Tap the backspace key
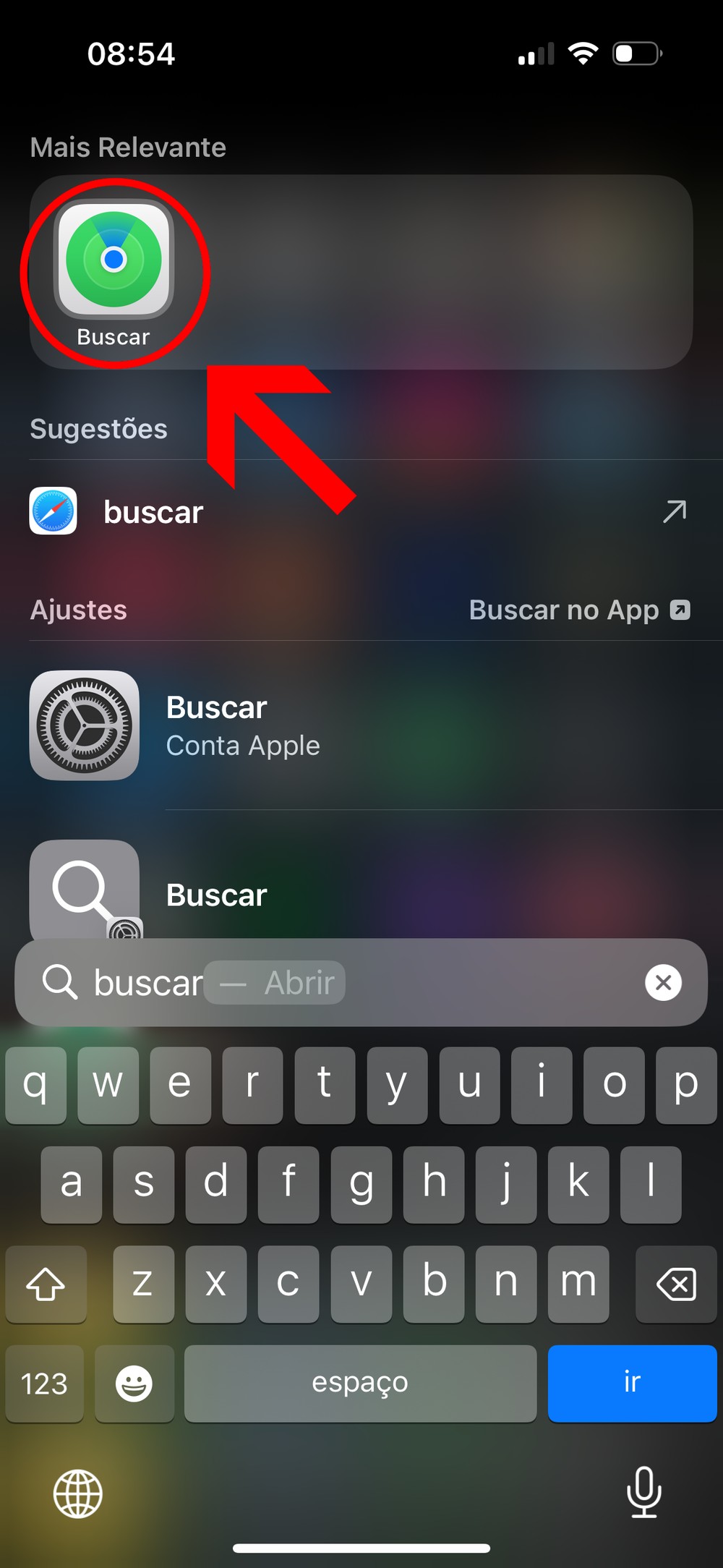Viewport: 723px width, 1568px height. pyautogui.click(x=676, y=1284)
